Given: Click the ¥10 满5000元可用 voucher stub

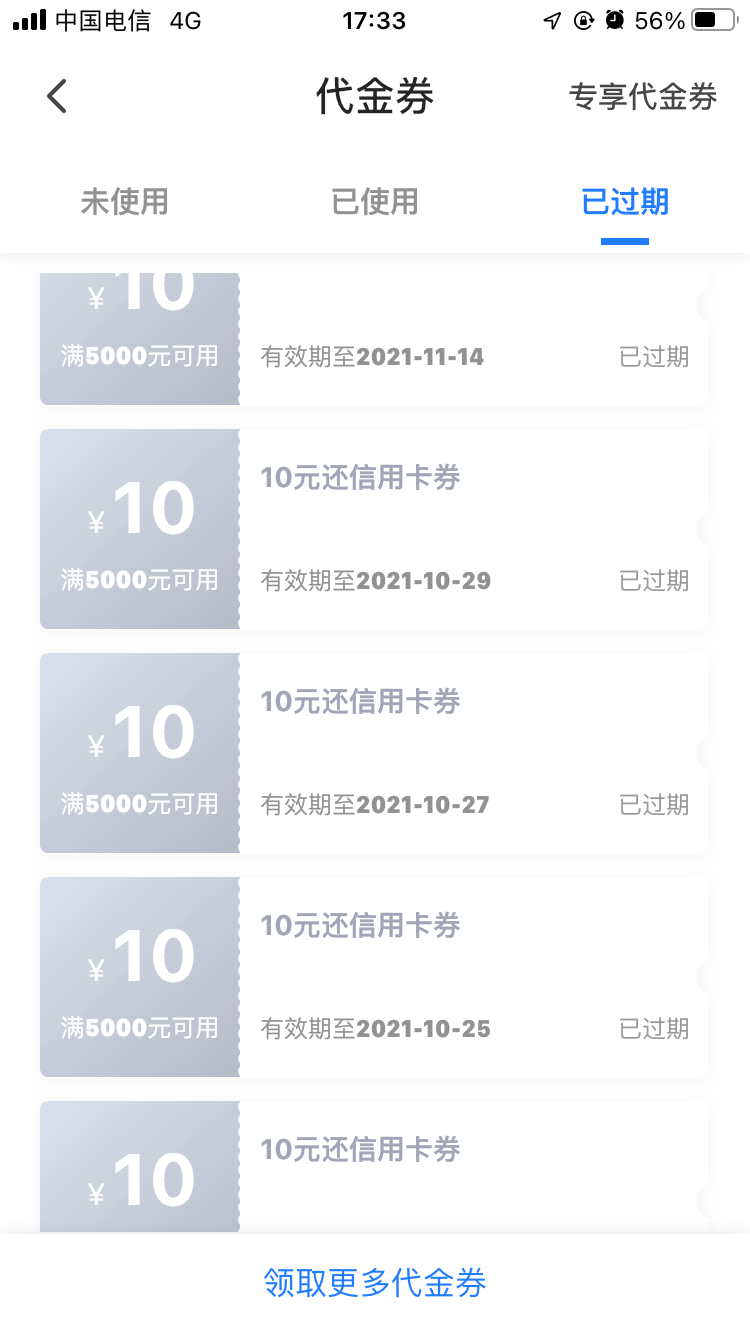Looking at the screenshot, I should (x=139, y=529).
